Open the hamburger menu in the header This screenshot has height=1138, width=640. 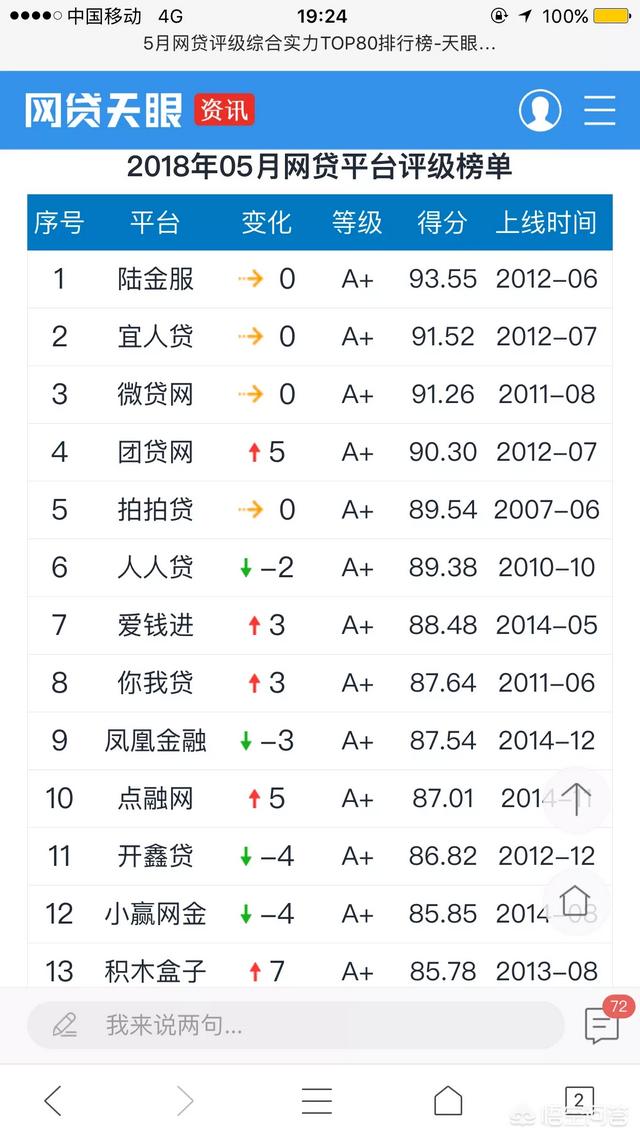point(600,110)
